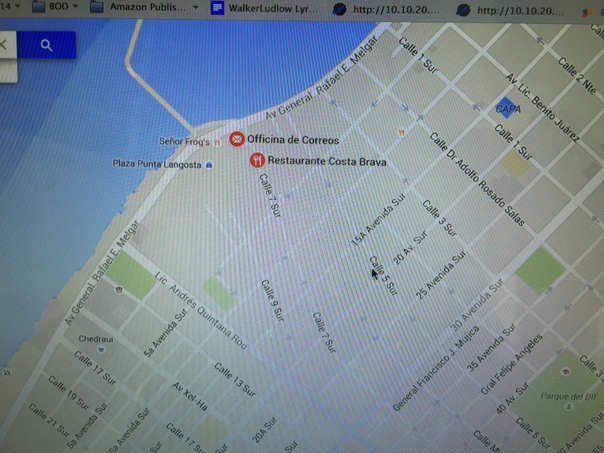Select the Officina de Correos map marker
This screenshot has width=604, height=453.
pos(237,139)
